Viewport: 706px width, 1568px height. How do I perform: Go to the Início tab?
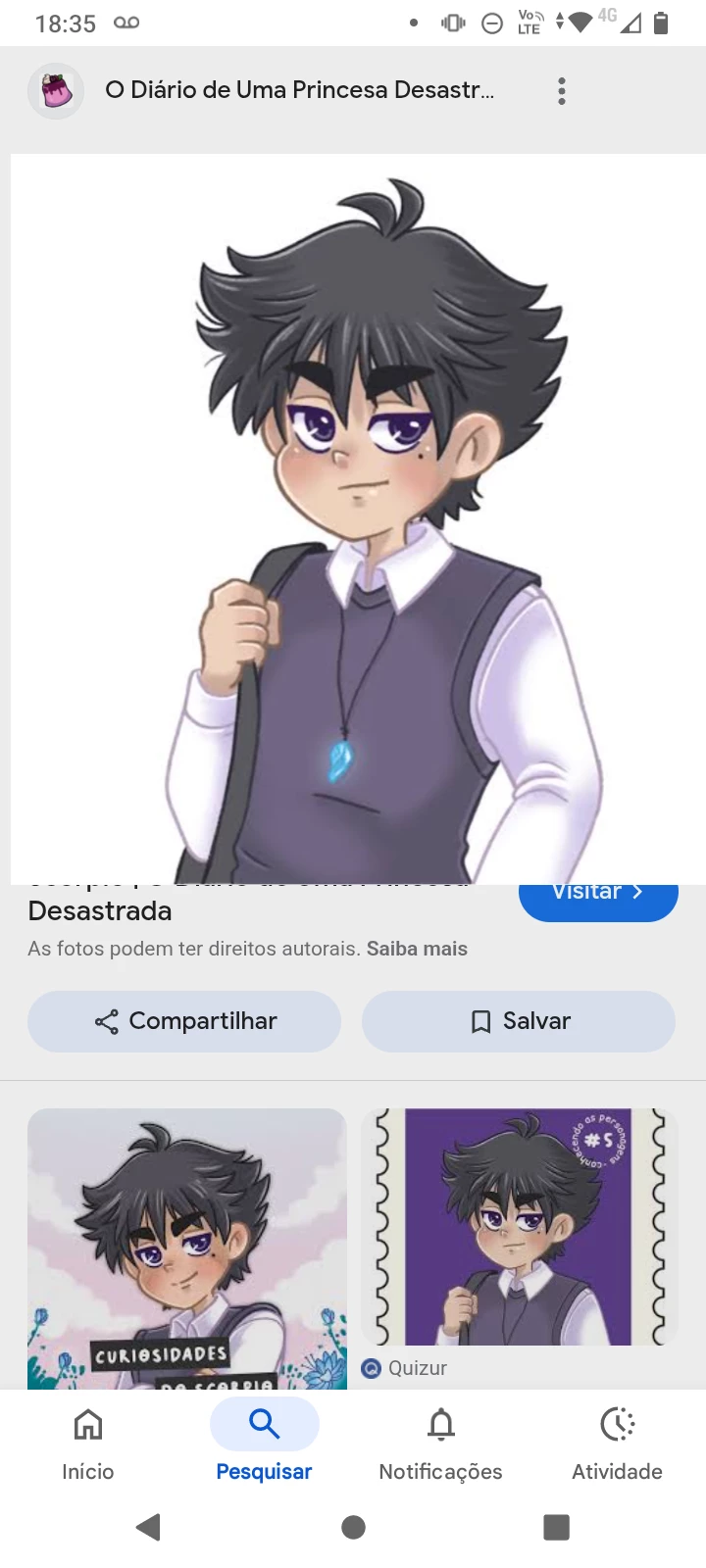point(88,1443)
